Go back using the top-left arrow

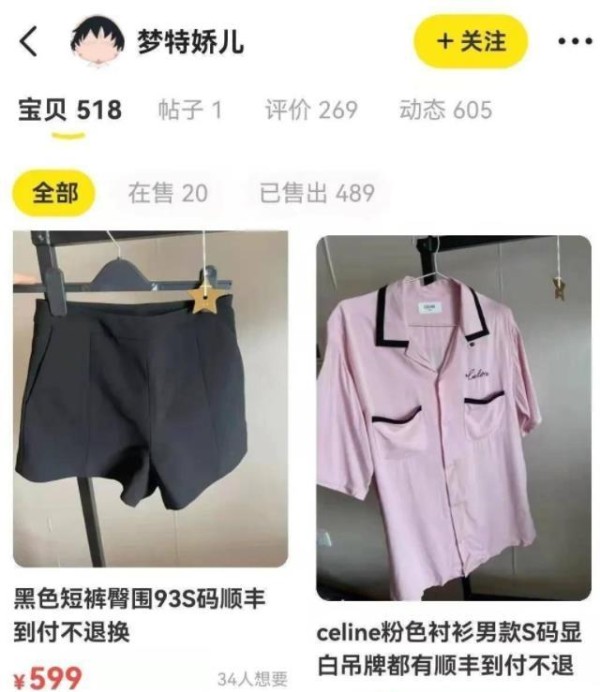(29, 42)
